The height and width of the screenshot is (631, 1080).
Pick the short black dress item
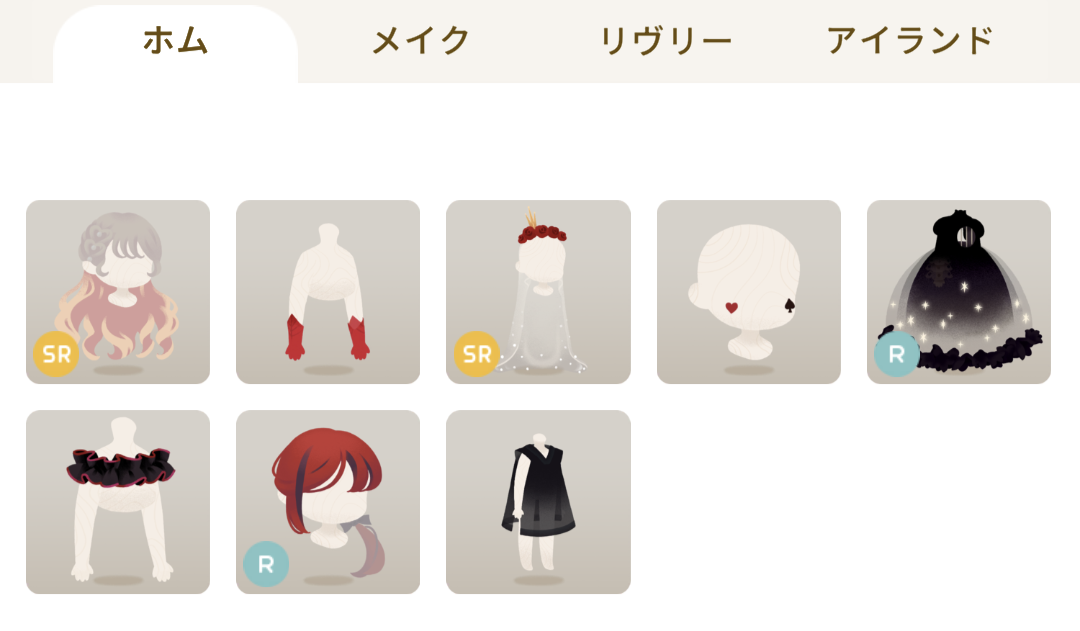click(538, 502)
